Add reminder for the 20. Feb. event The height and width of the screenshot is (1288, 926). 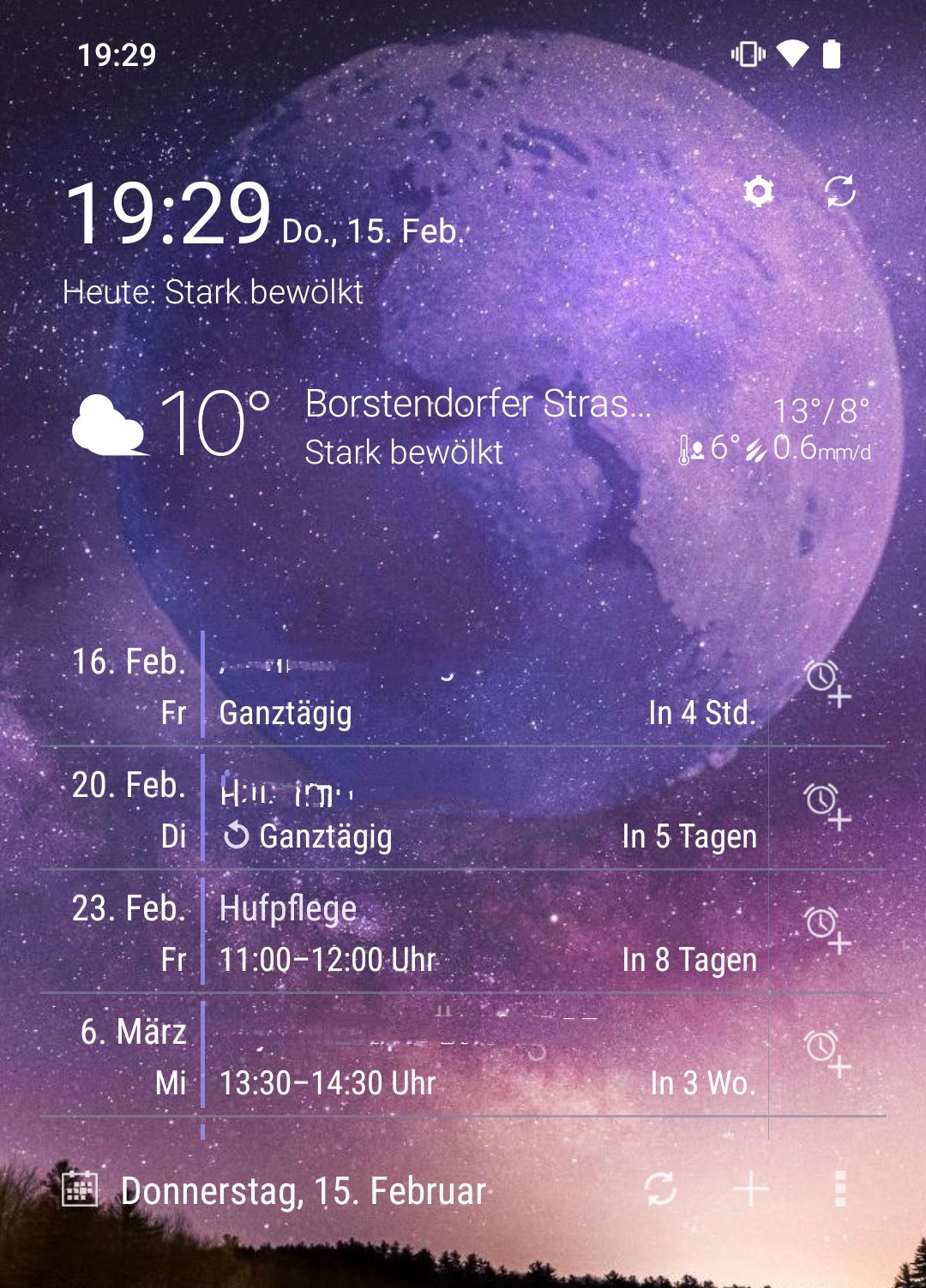[827, 806]
